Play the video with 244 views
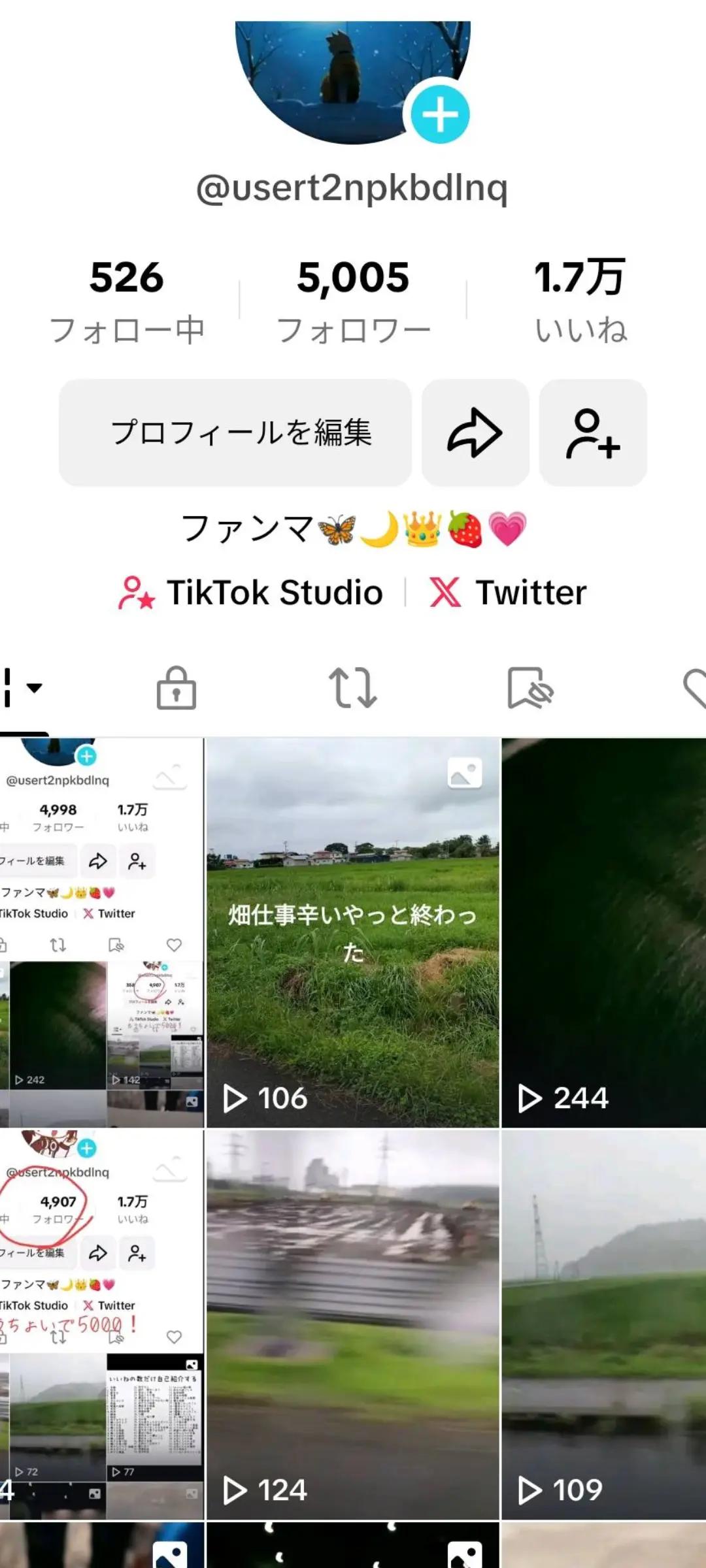 click(x=603, y=932)
